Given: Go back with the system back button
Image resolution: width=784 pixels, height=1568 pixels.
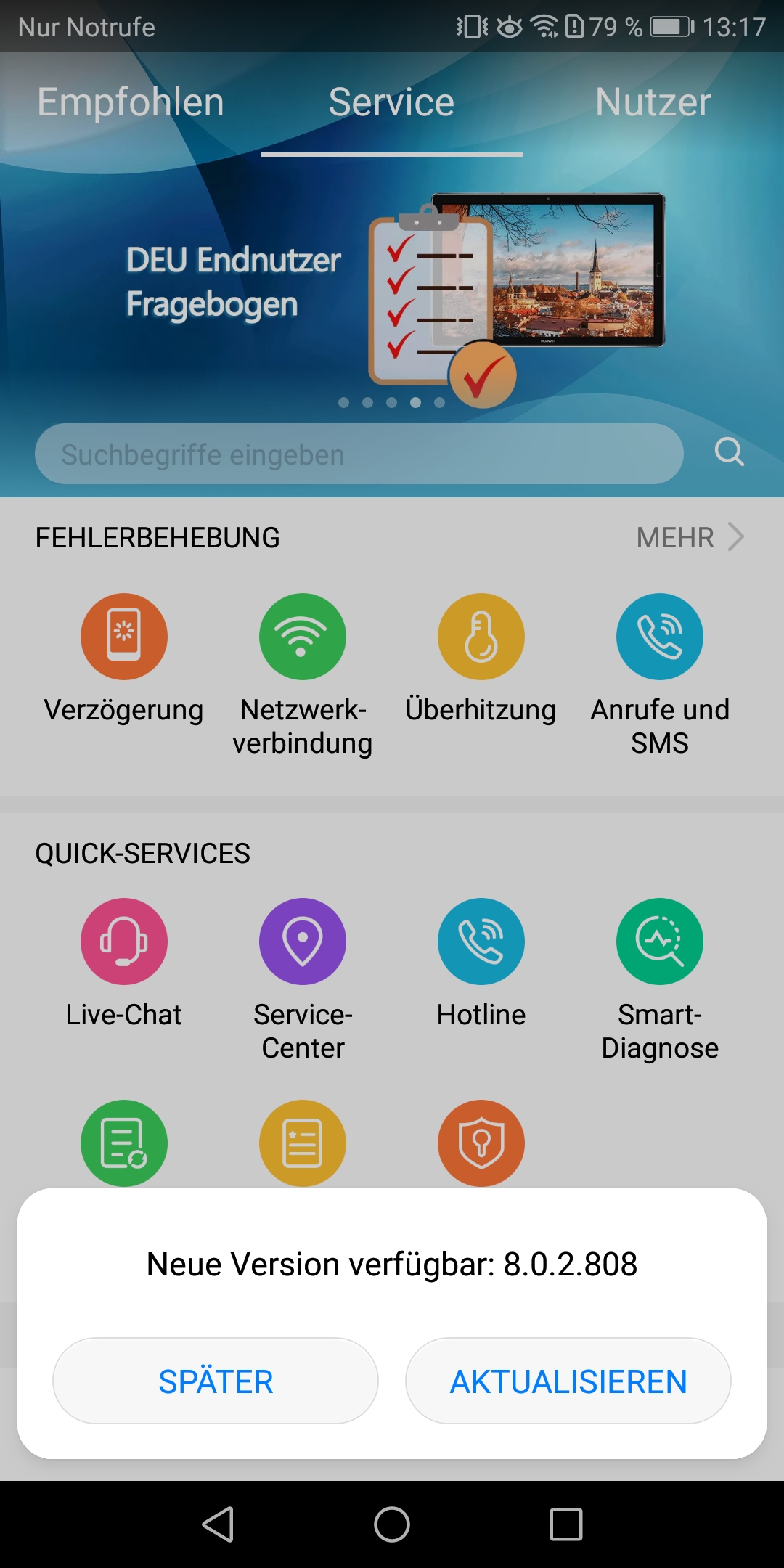Looking at the screenshot, I should 218,1524.
